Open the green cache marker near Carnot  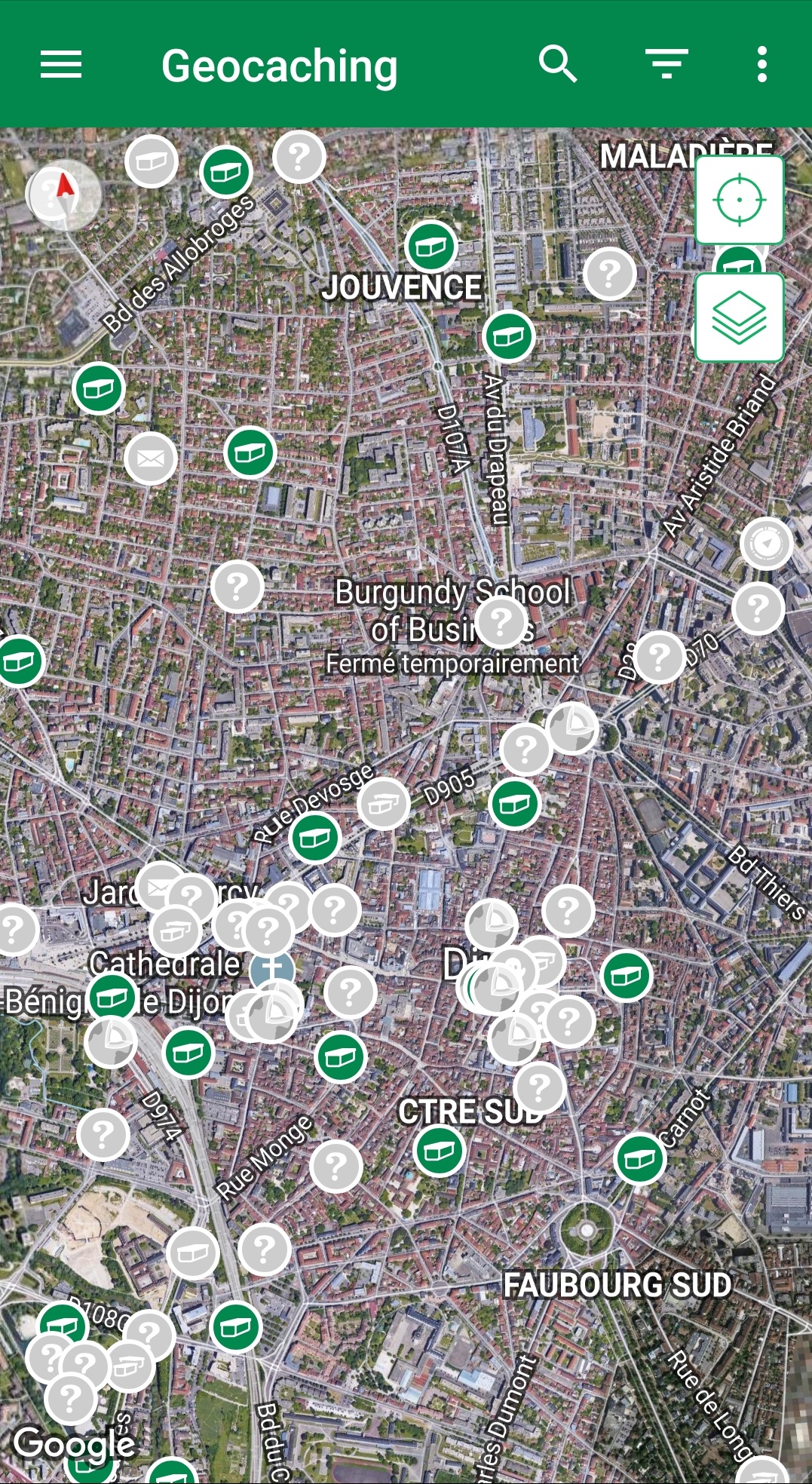(640, 1159)
